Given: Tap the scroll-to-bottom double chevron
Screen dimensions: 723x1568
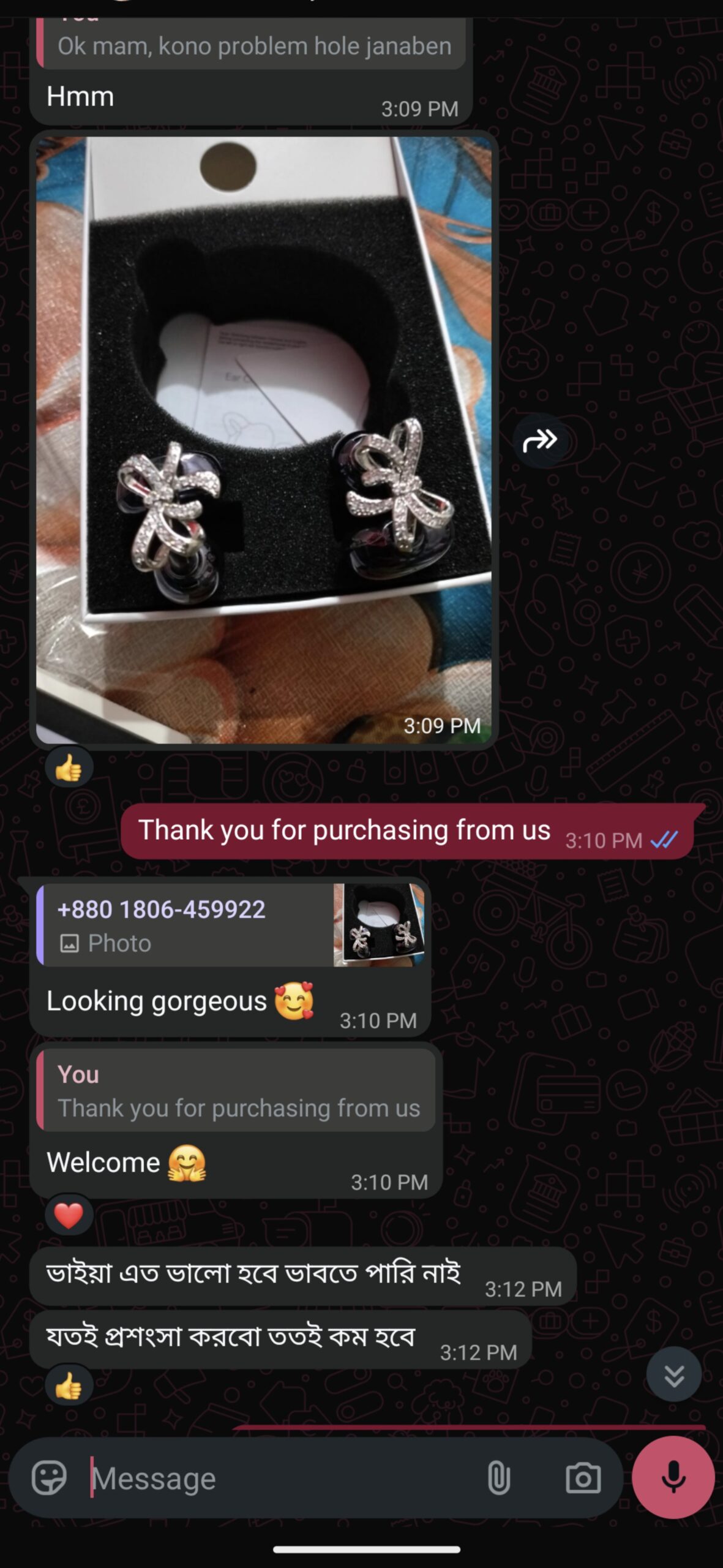Looking at the screenshot, I should click(673, 1373).
